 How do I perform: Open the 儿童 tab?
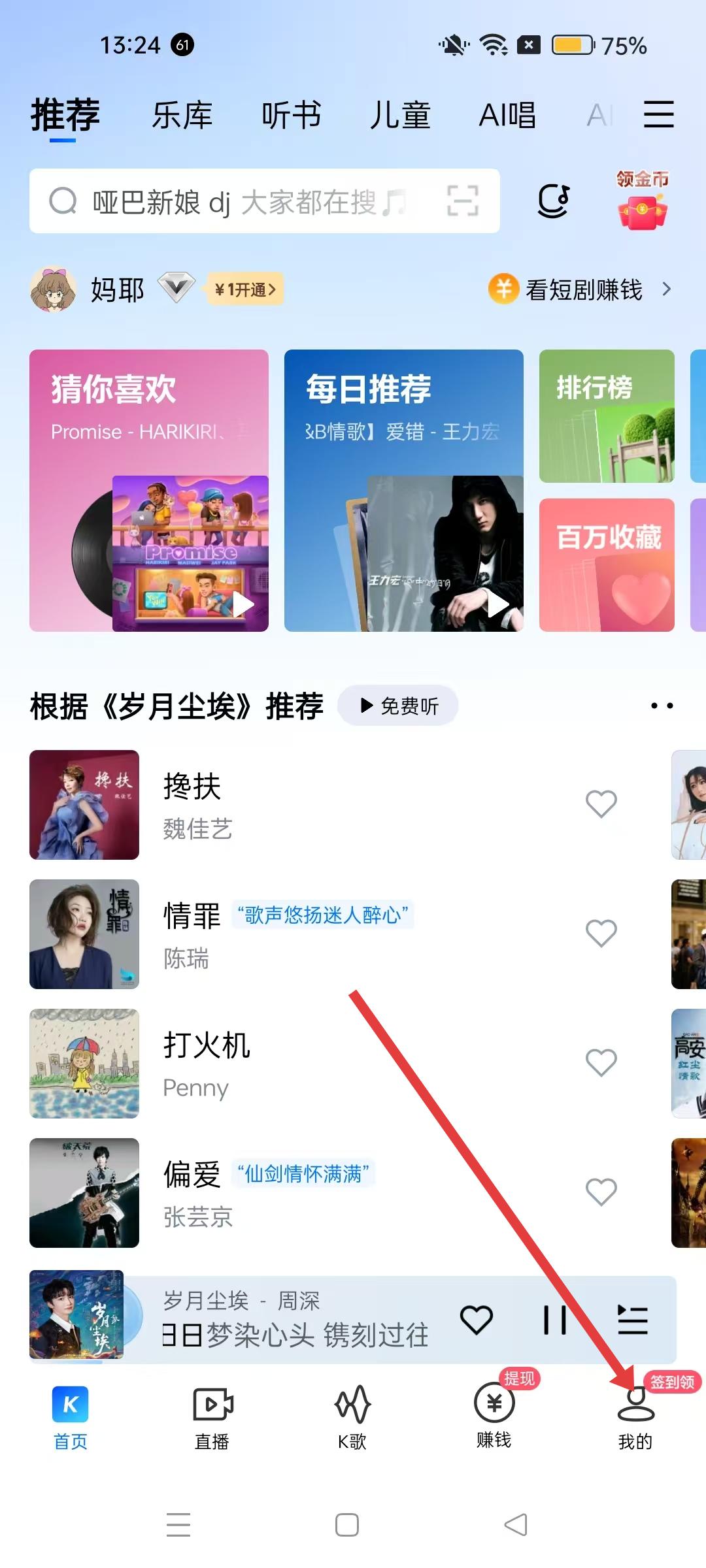[x=399, y=116]
